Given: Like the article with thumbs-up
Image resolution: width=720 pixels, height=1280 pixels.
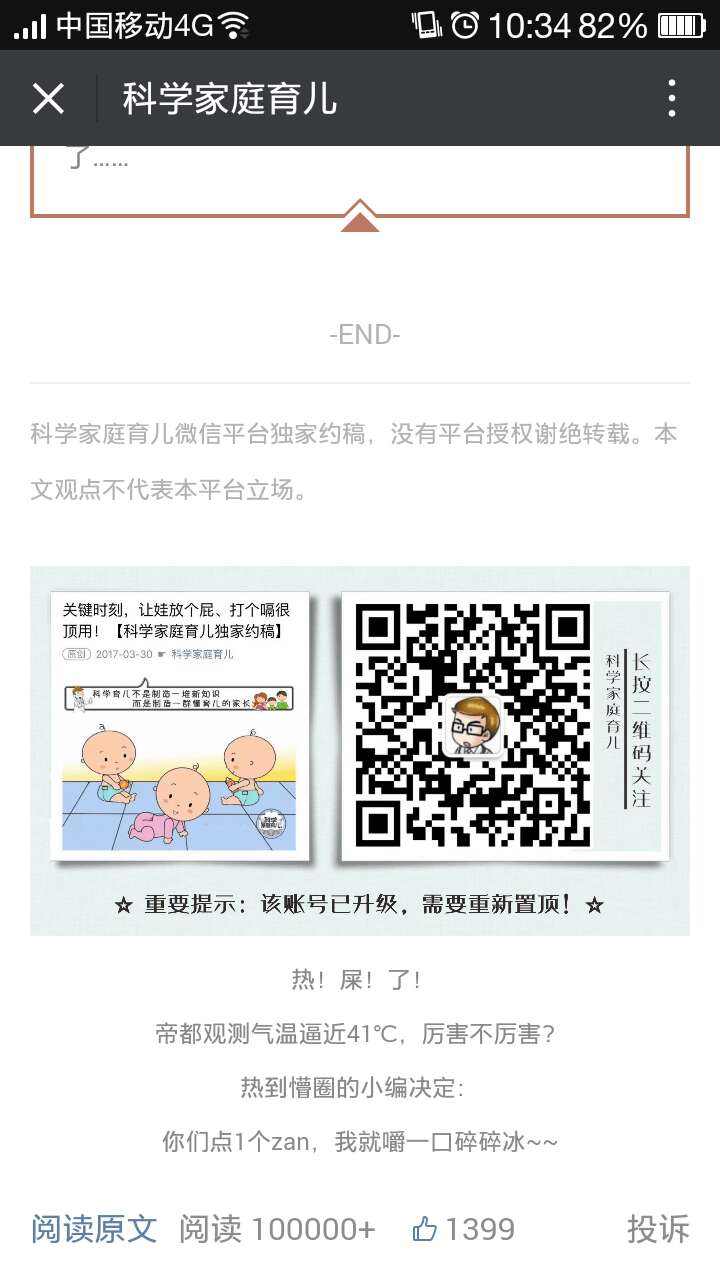Looking at the screenshot, I should (x=426, y=1229).
